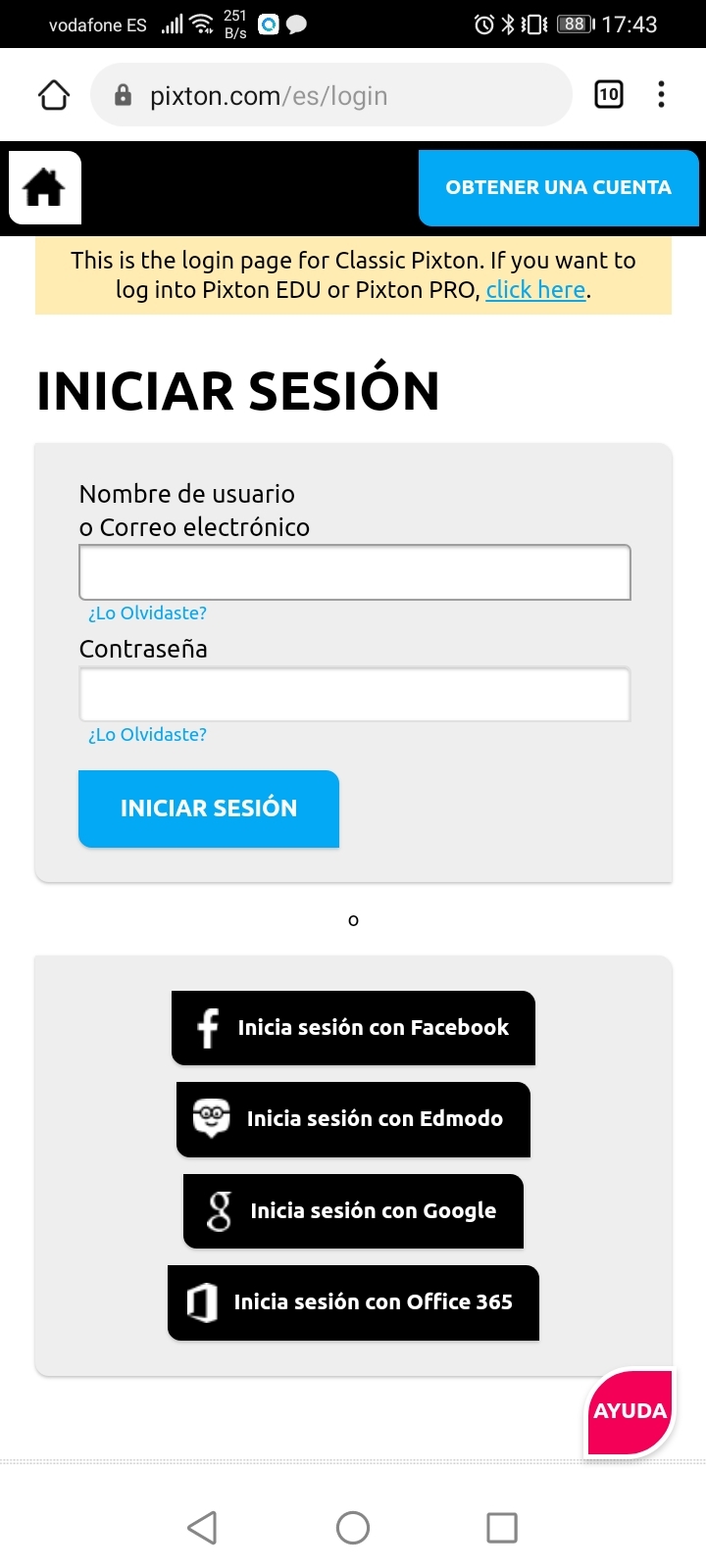This screenshot has height=1568, width=706.
Task: Tap ¿Lo Olvidaste? under the username field
Action: pyautogui.click(x=147, y=613)
